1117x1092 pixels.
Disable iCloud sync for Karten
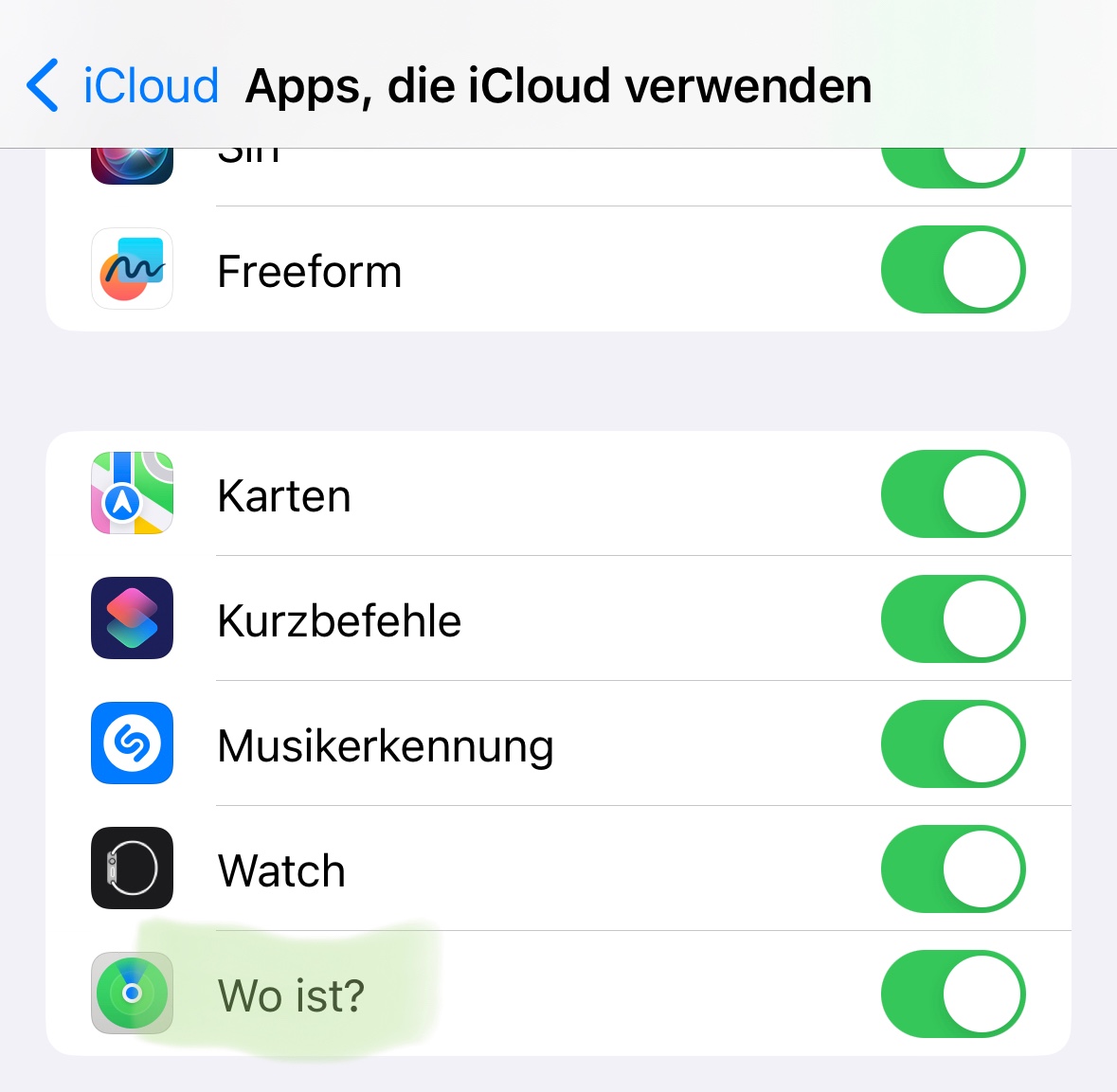953,494
